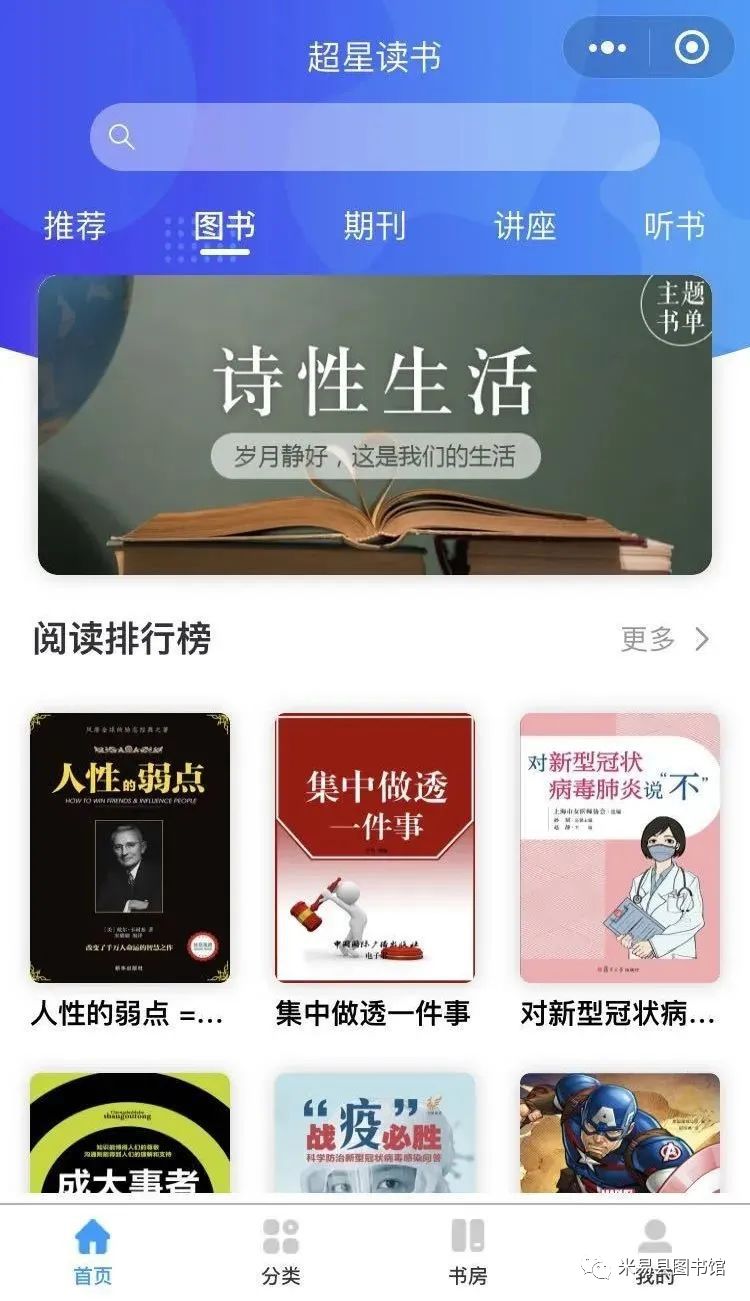Open the book 人性的弱点
750x1301 pixels.
tap(130, 848)
